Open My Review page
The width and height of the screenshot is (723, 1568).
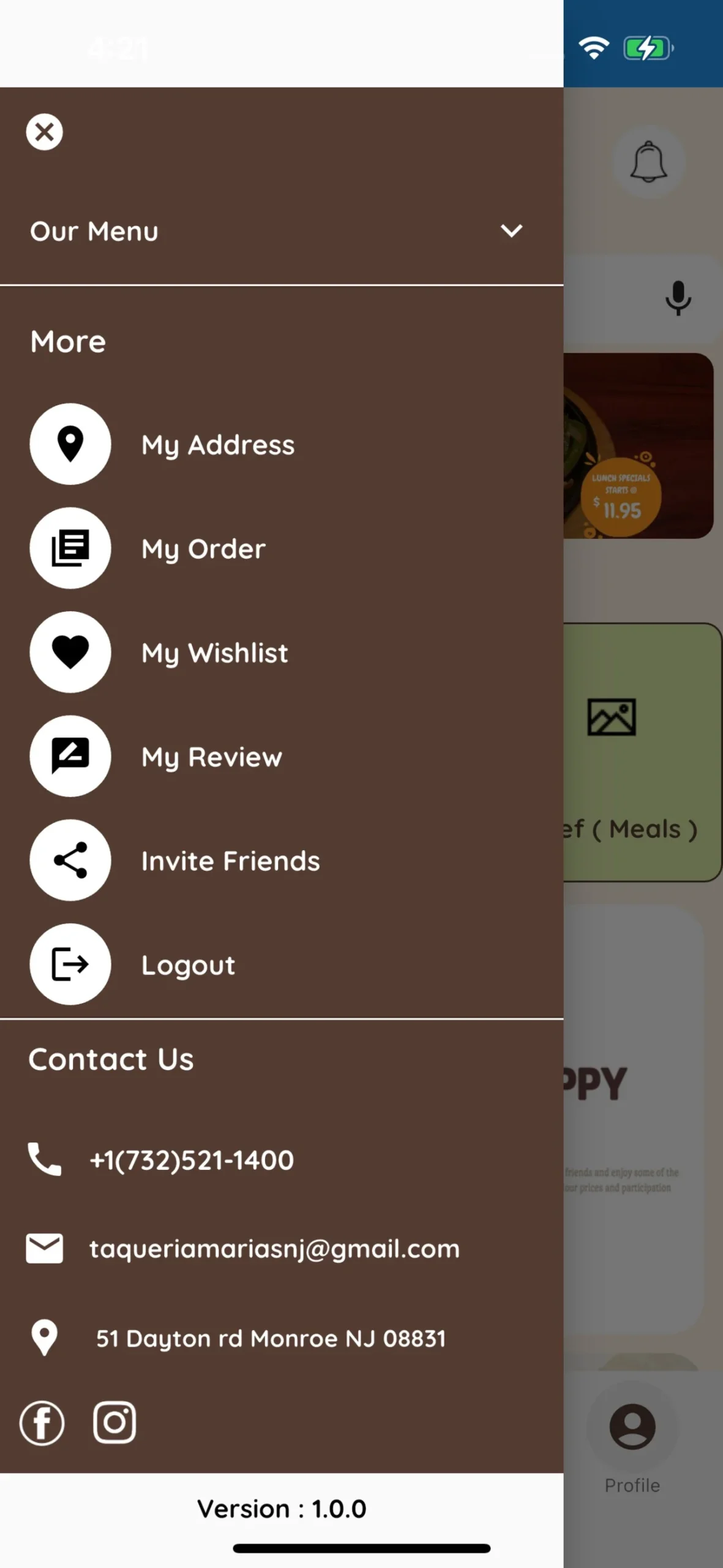[211, 757]
